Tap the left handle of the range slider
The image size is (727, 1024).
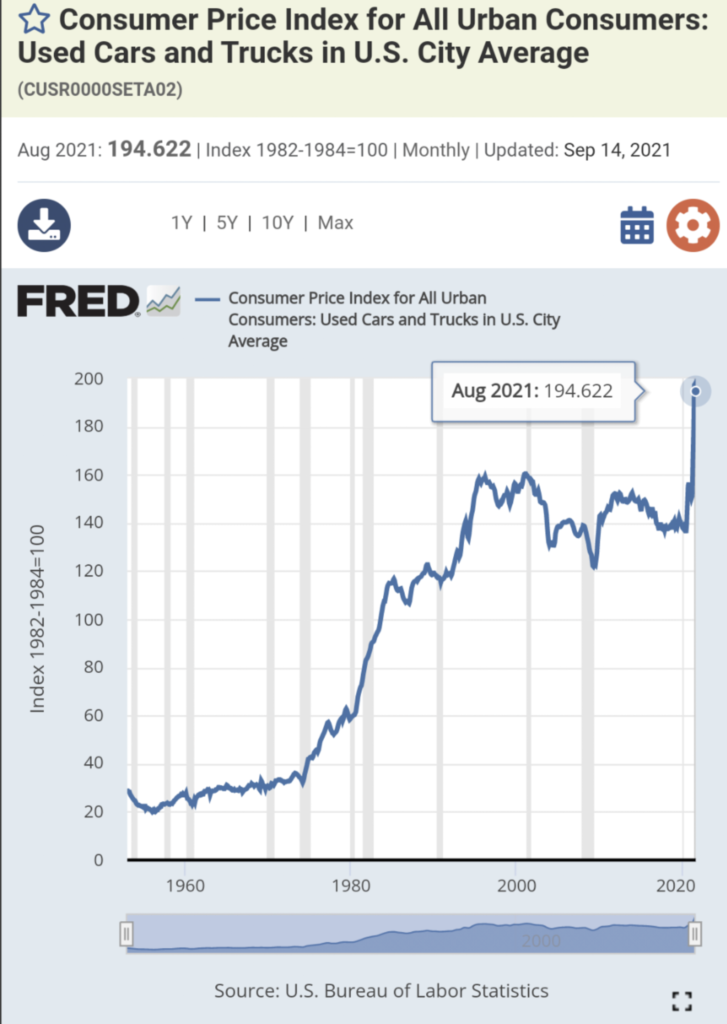pos(126,934)
